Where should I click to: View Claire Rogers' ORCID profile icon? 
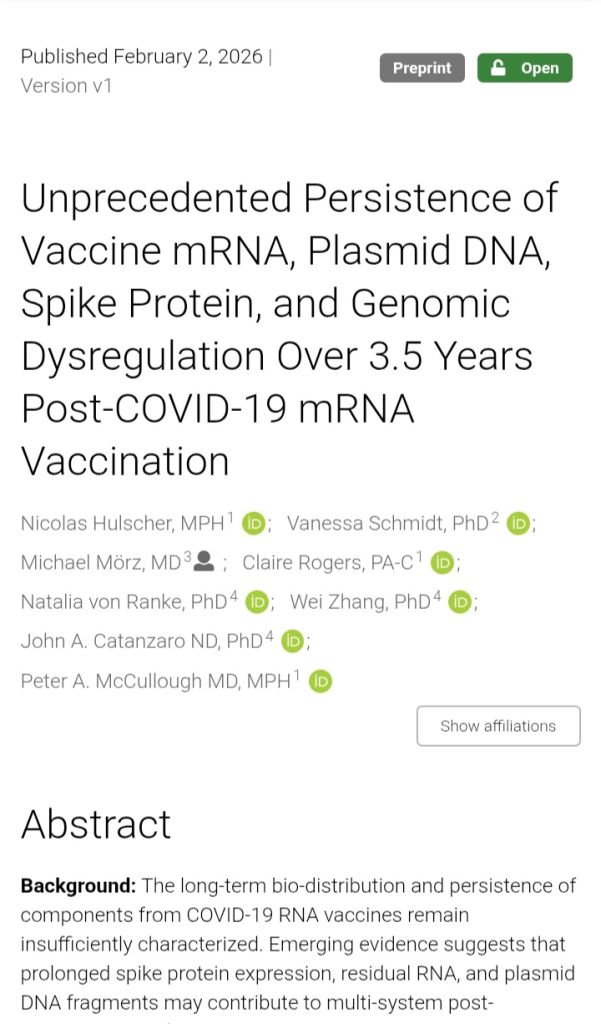(x=442, y=563)
